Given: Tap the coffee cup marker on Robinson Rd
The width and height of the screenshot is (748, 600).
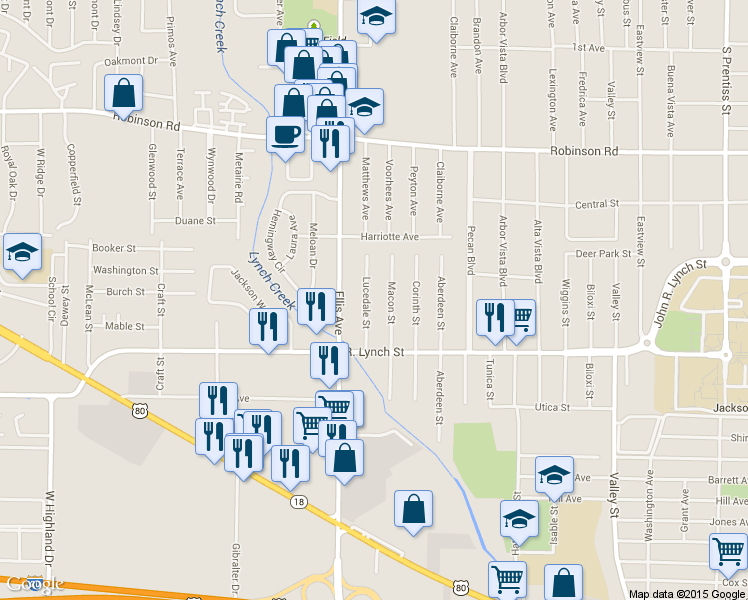Looking at the screenshot, I should (x=285, y=134).
